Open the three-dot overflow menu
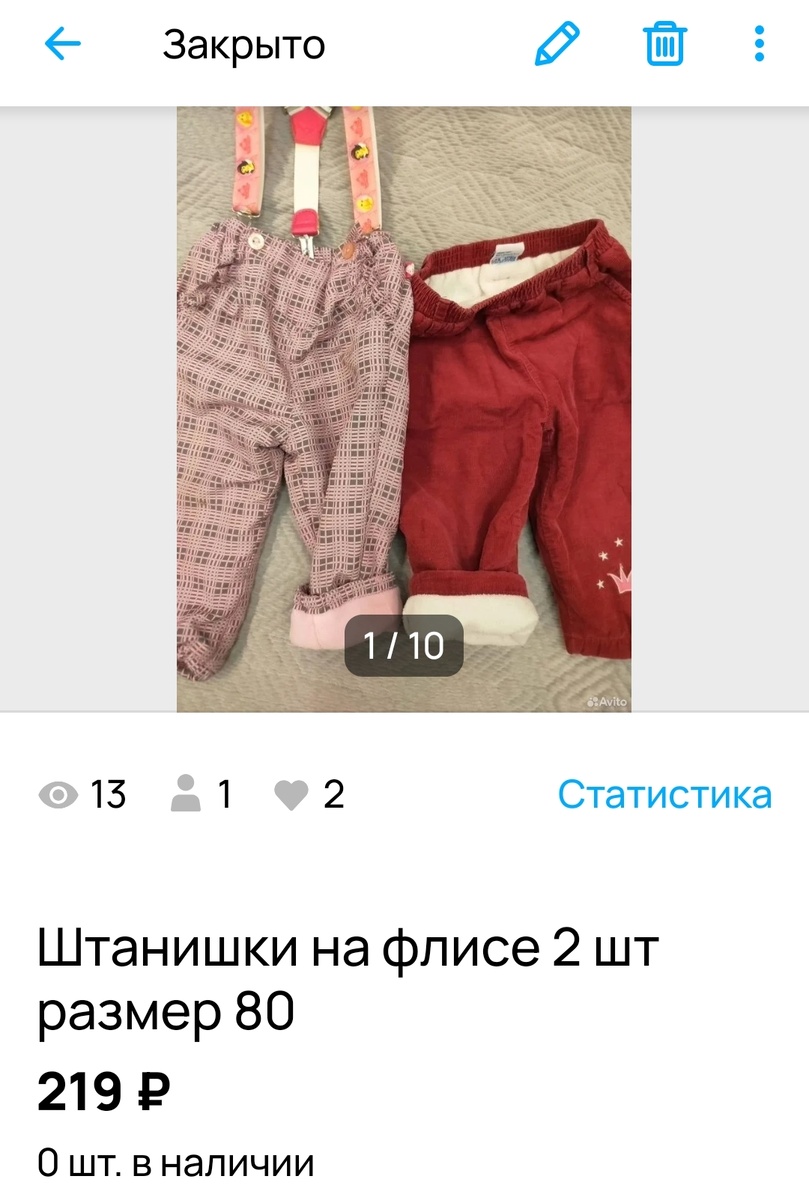The image size is (809, 1200). point(757,44)
